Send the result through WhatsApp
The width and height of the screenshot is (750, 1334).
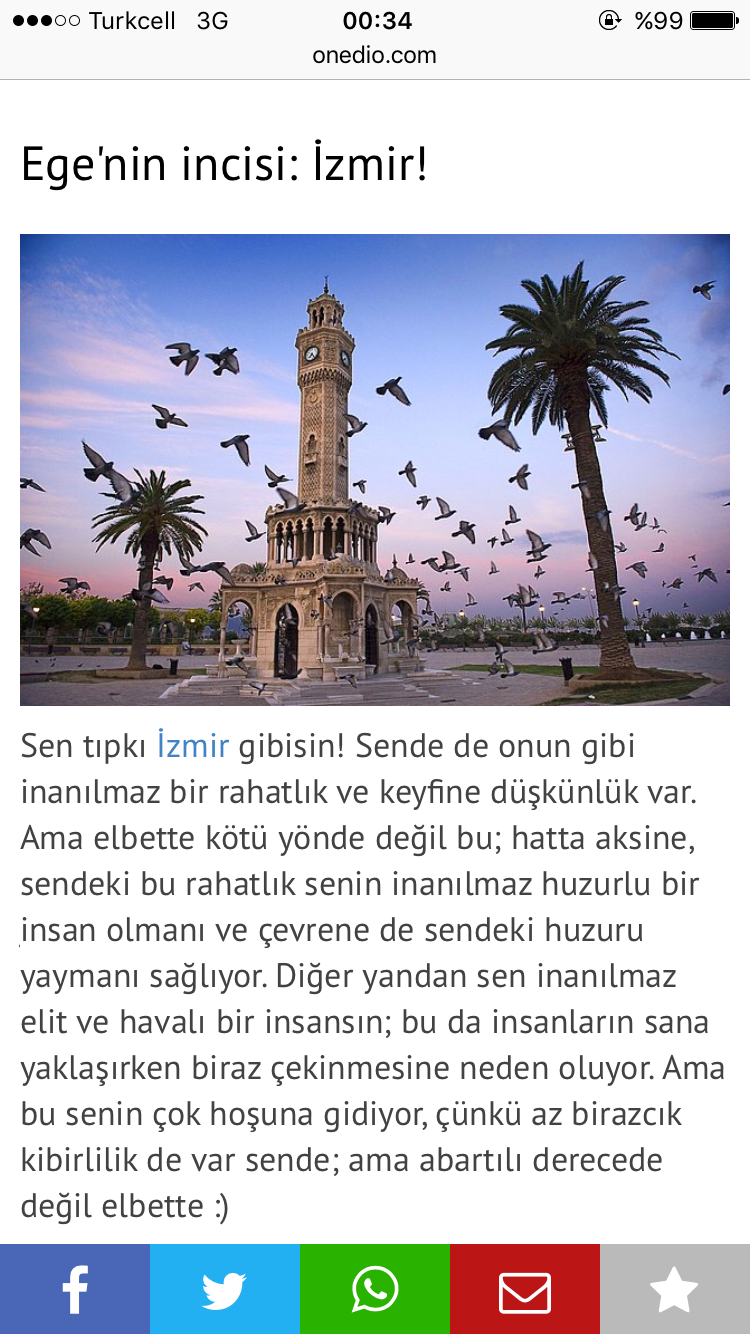click(375, 1289)
